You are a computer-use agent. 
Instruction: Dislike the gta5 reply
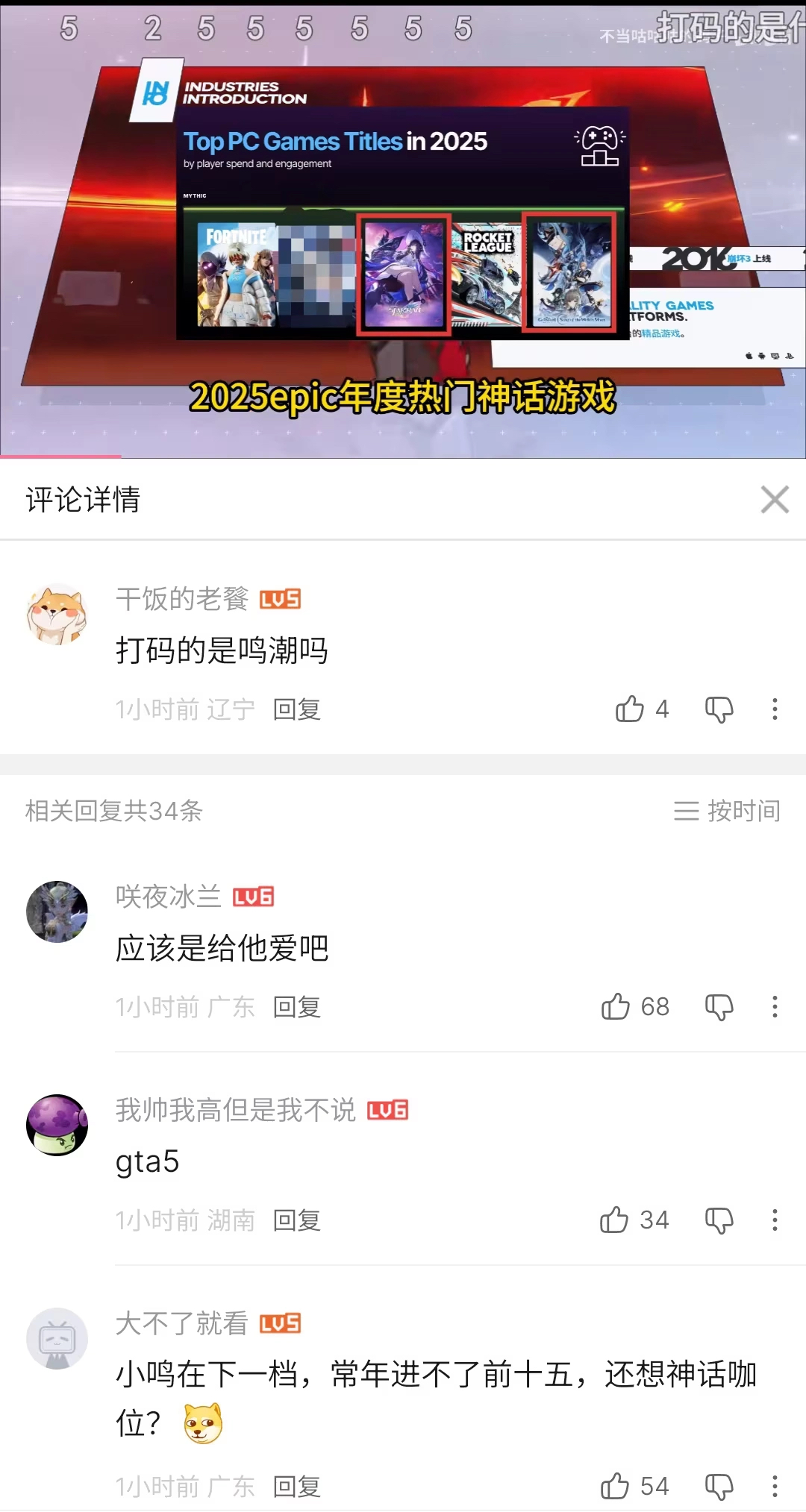coord(719,1220)
